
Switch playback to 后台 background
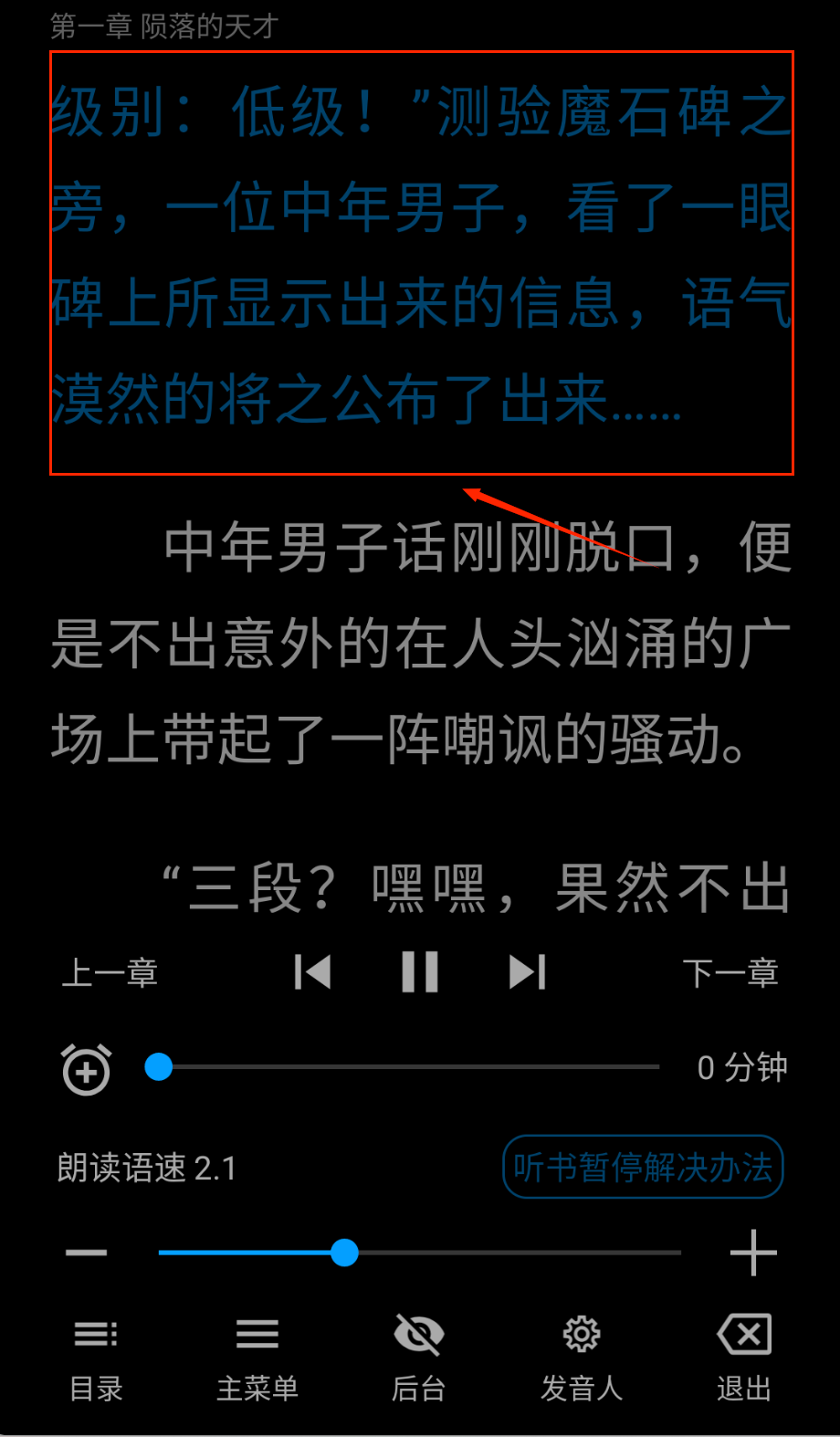click(418, 1358)
